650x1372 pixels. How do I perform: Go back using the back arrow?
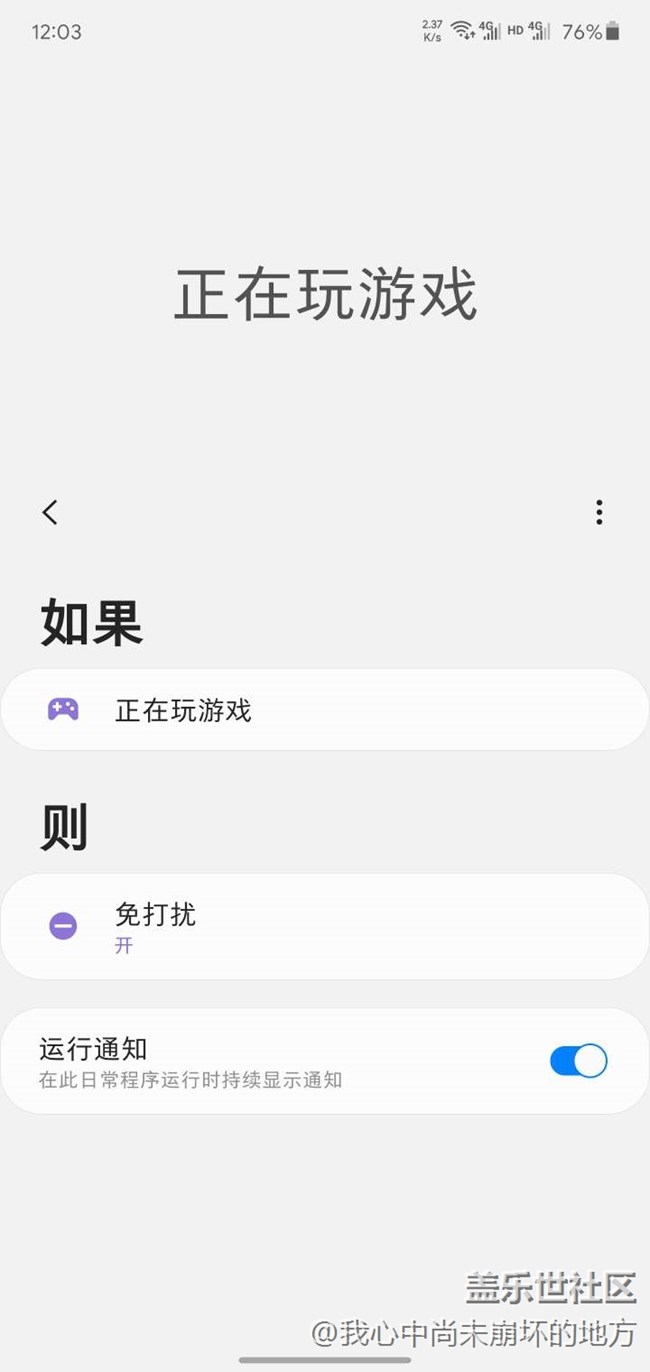(x=50, y=512)
